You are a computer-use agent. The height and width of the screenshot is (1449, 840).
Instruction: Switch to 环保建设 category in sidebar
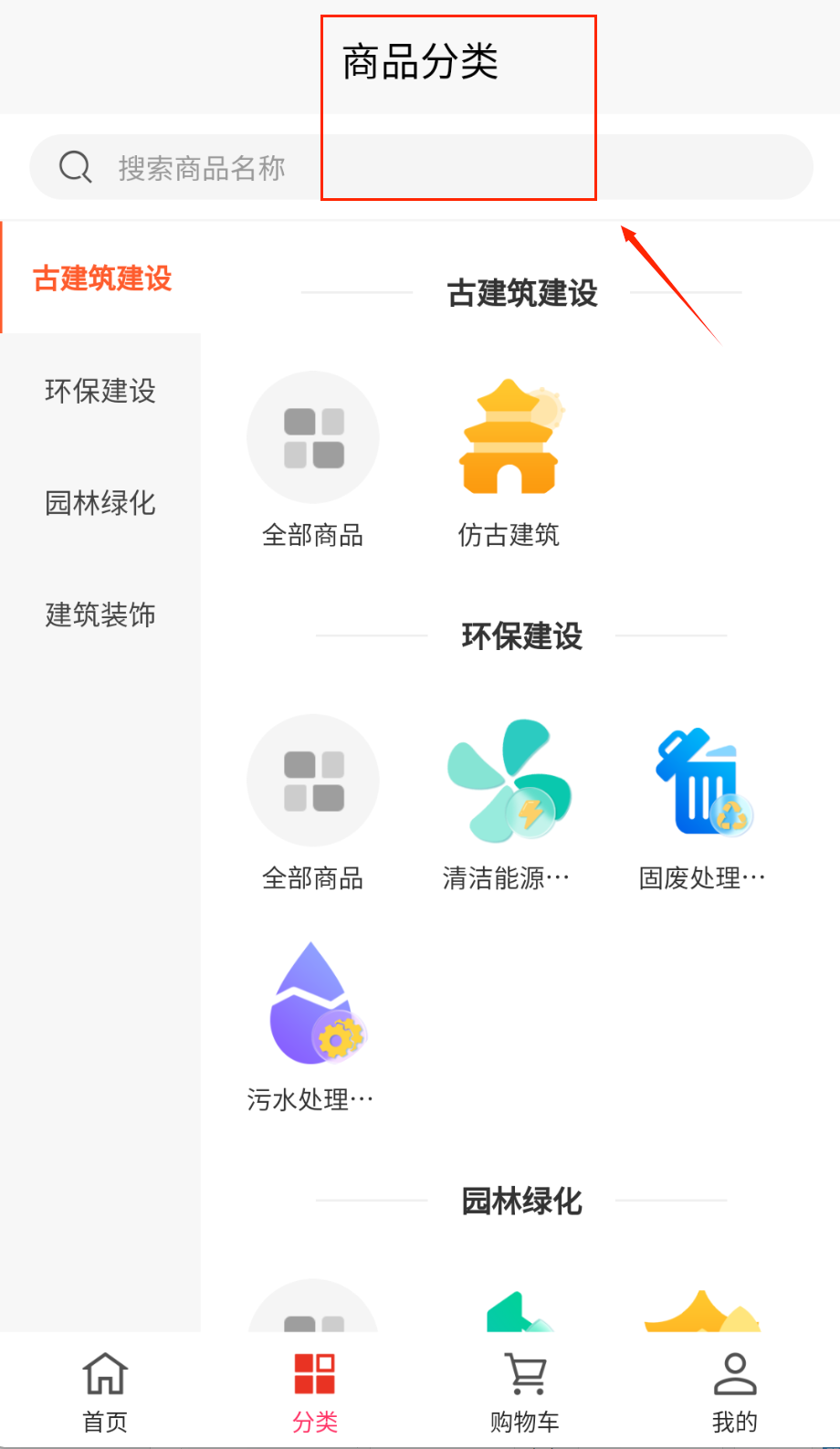point(100,391)
